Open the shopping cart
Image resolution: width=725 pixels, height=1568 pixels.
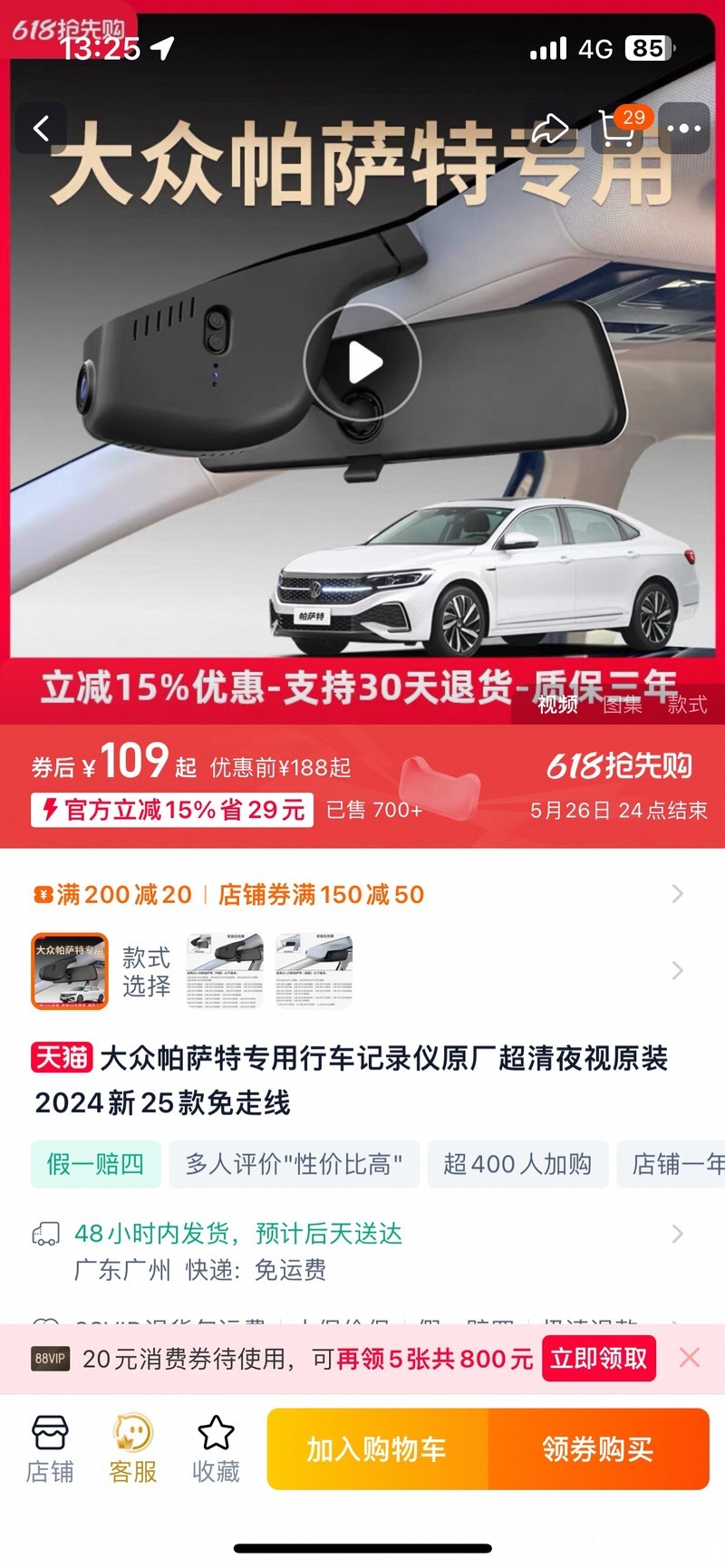click(619, 129)
